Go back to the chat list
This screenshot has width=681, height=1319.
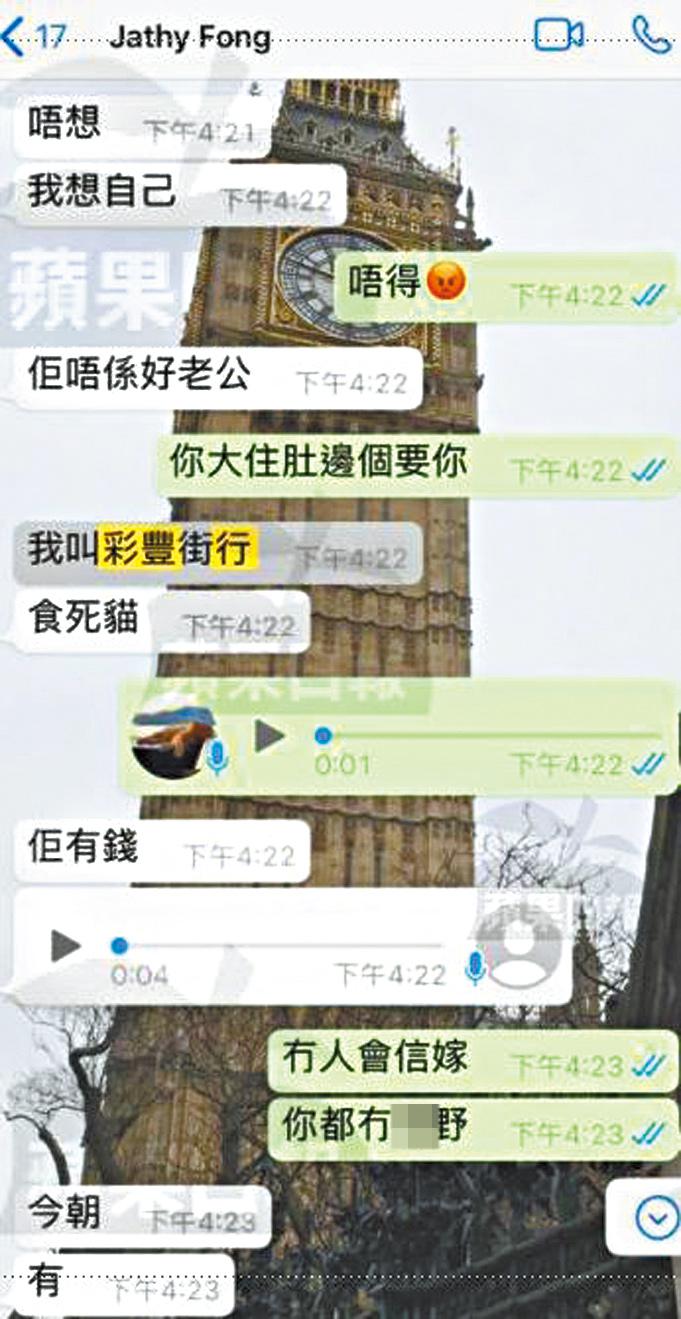click(30, 37)
